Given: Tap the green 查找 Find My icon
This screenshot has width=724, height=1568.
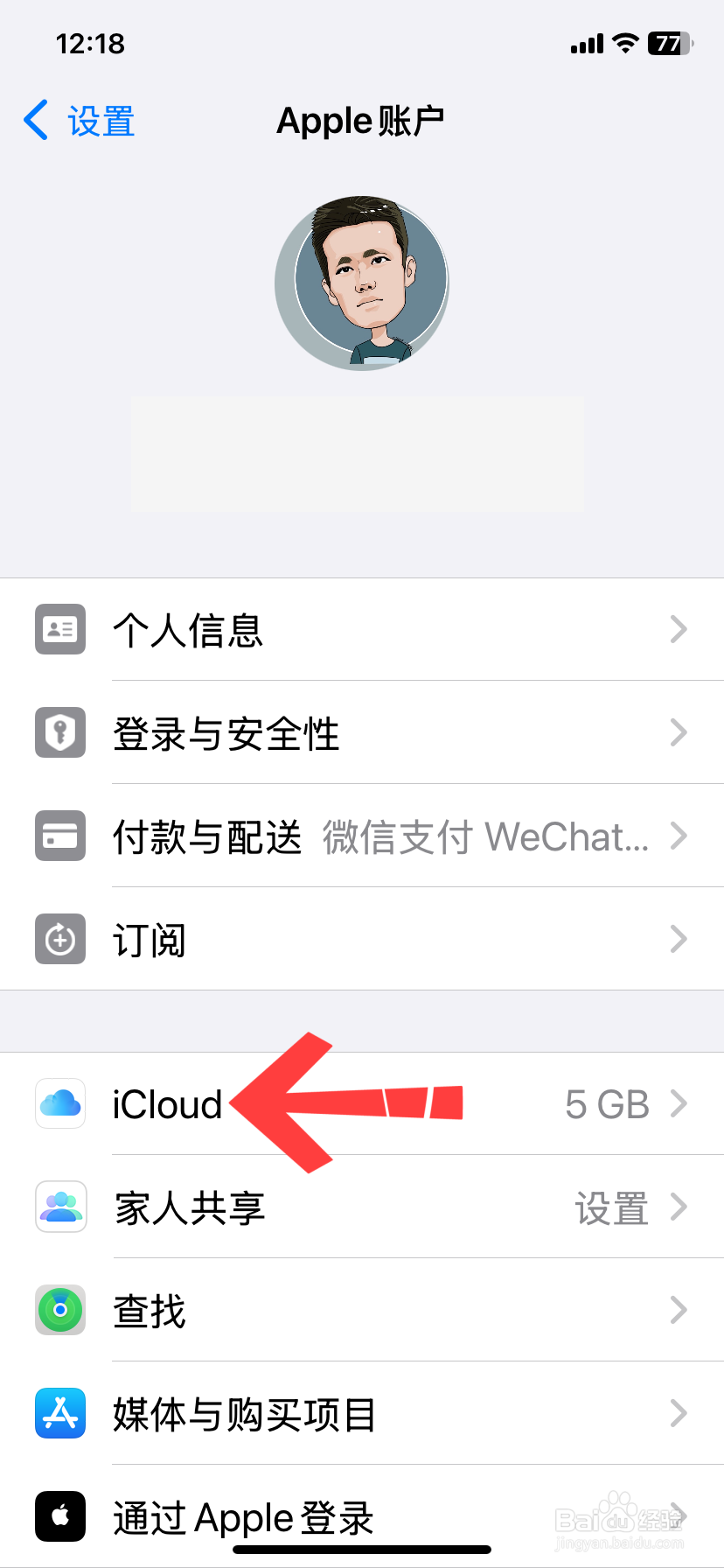Looking at the screenshot, I should (x=59, y=1310).
